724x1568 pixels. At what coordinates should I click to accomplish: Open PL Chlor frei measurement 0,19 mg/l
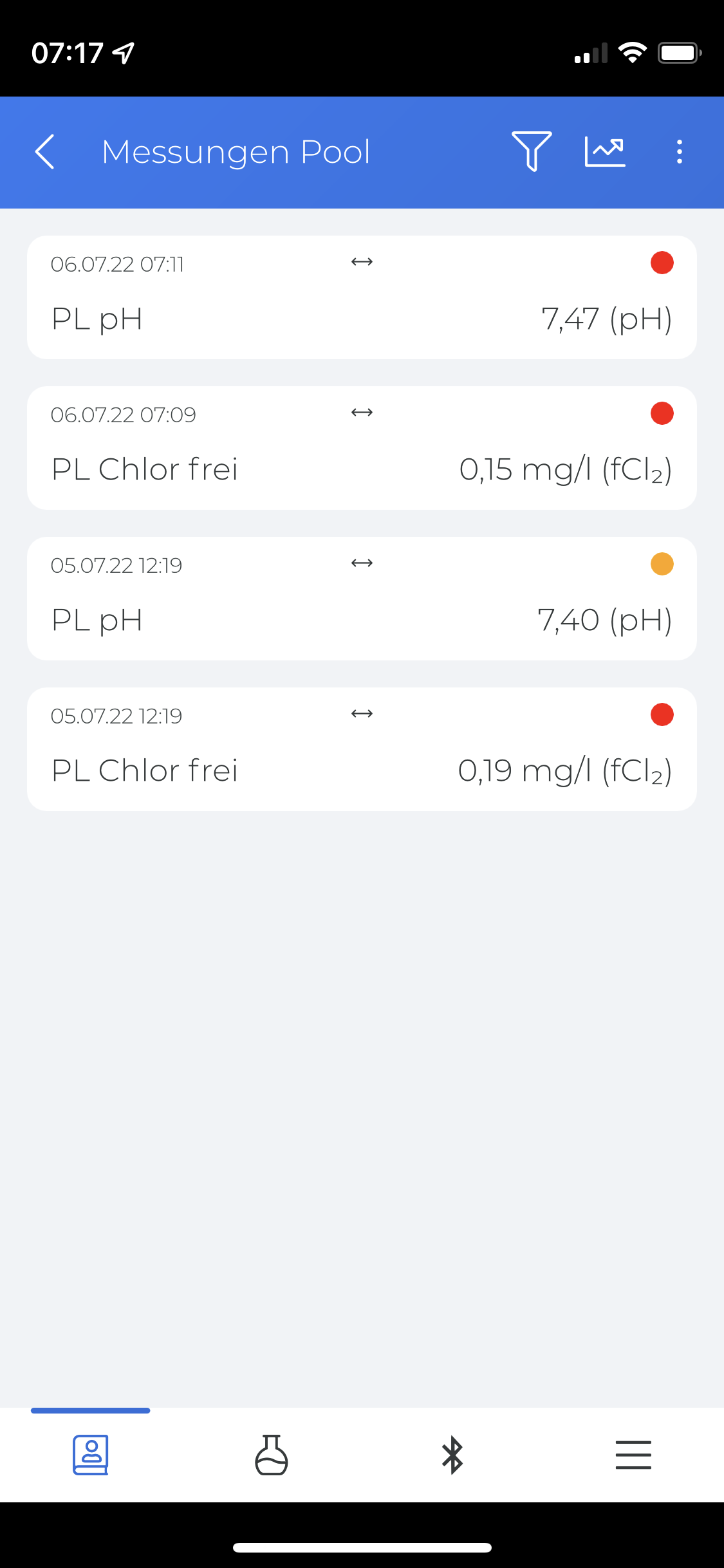[362, 749]
